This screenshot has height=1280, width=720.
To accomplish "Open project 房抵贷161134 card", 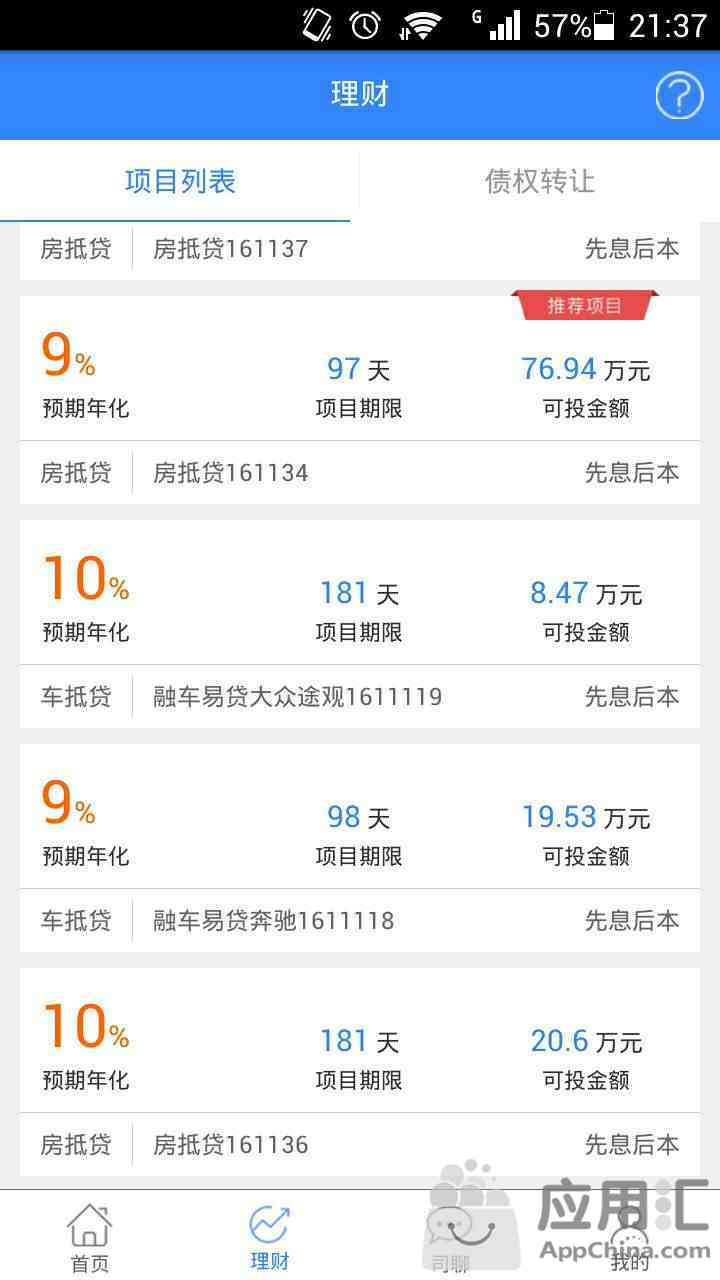I will (360, 399).
